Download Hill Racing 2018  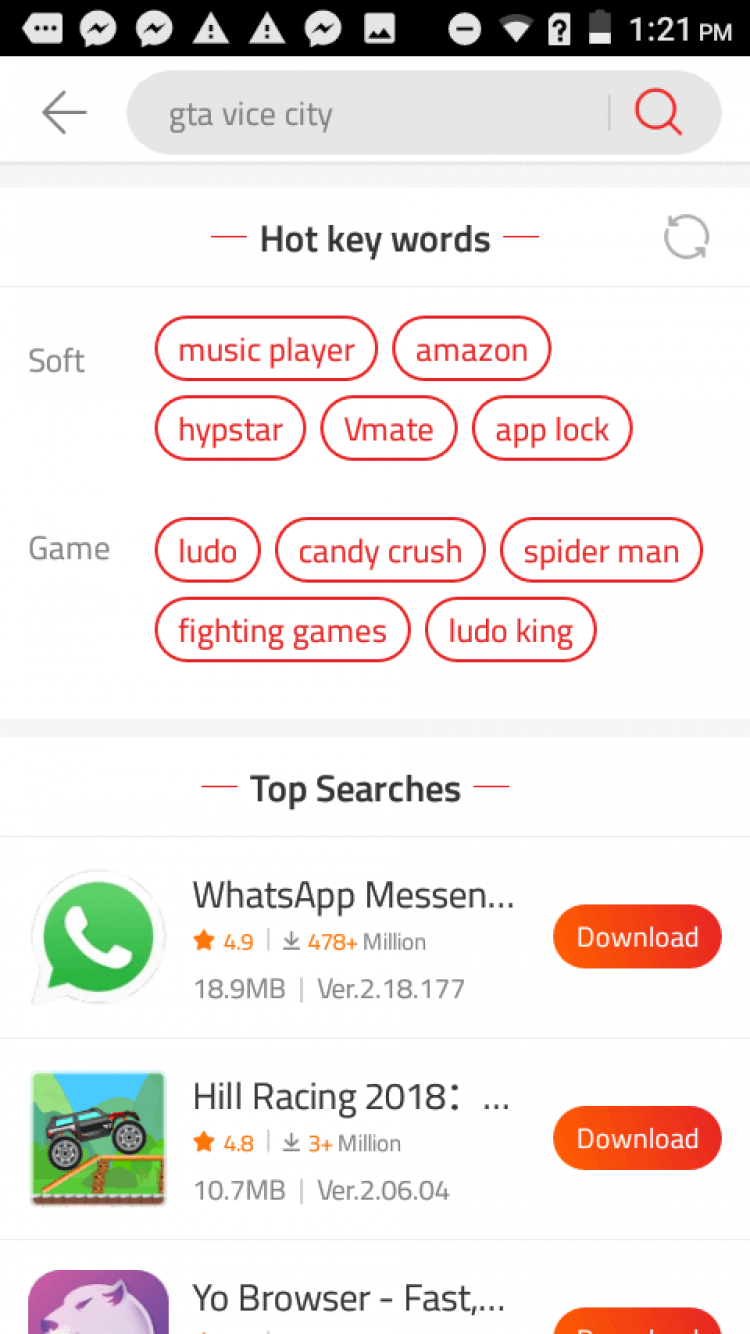[637, 1138]
